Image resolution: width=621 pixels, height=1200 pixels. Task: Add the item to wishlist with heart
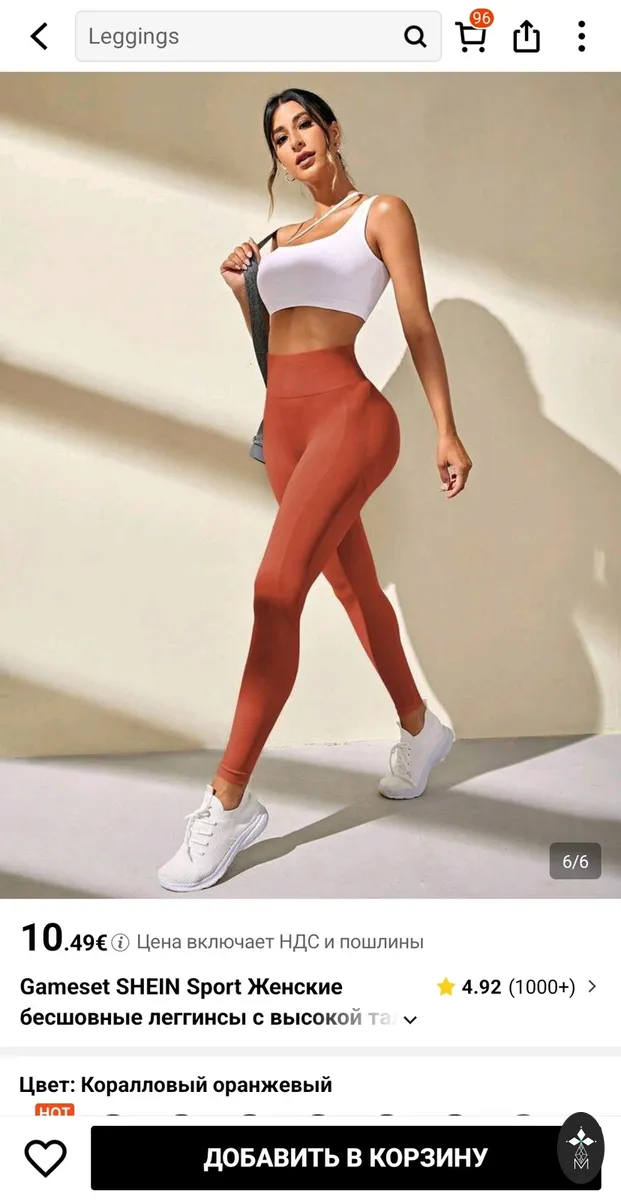coord(45,1158)
